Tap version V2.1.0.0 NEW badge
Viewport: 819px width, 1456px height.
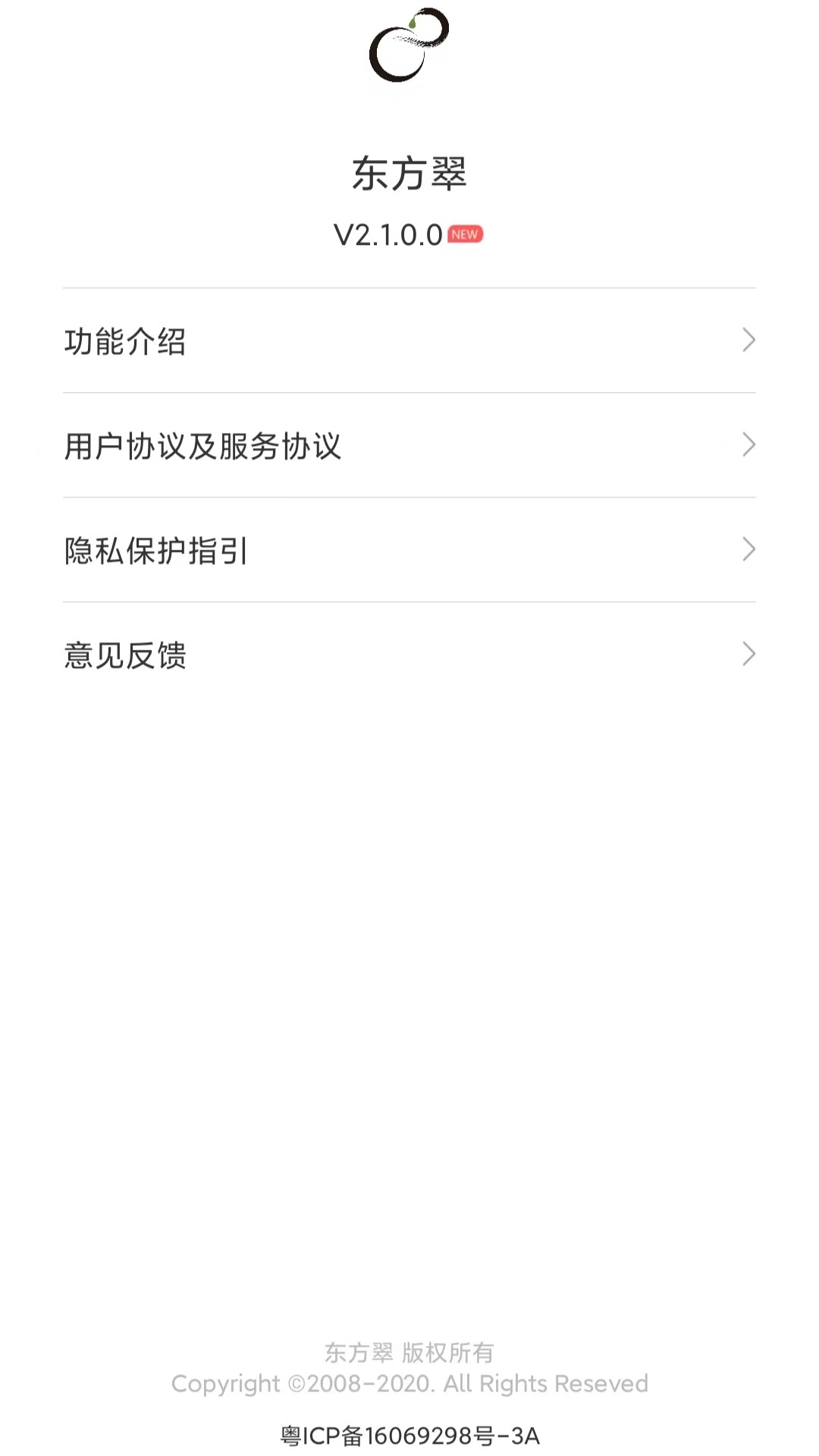coord(465,234)
